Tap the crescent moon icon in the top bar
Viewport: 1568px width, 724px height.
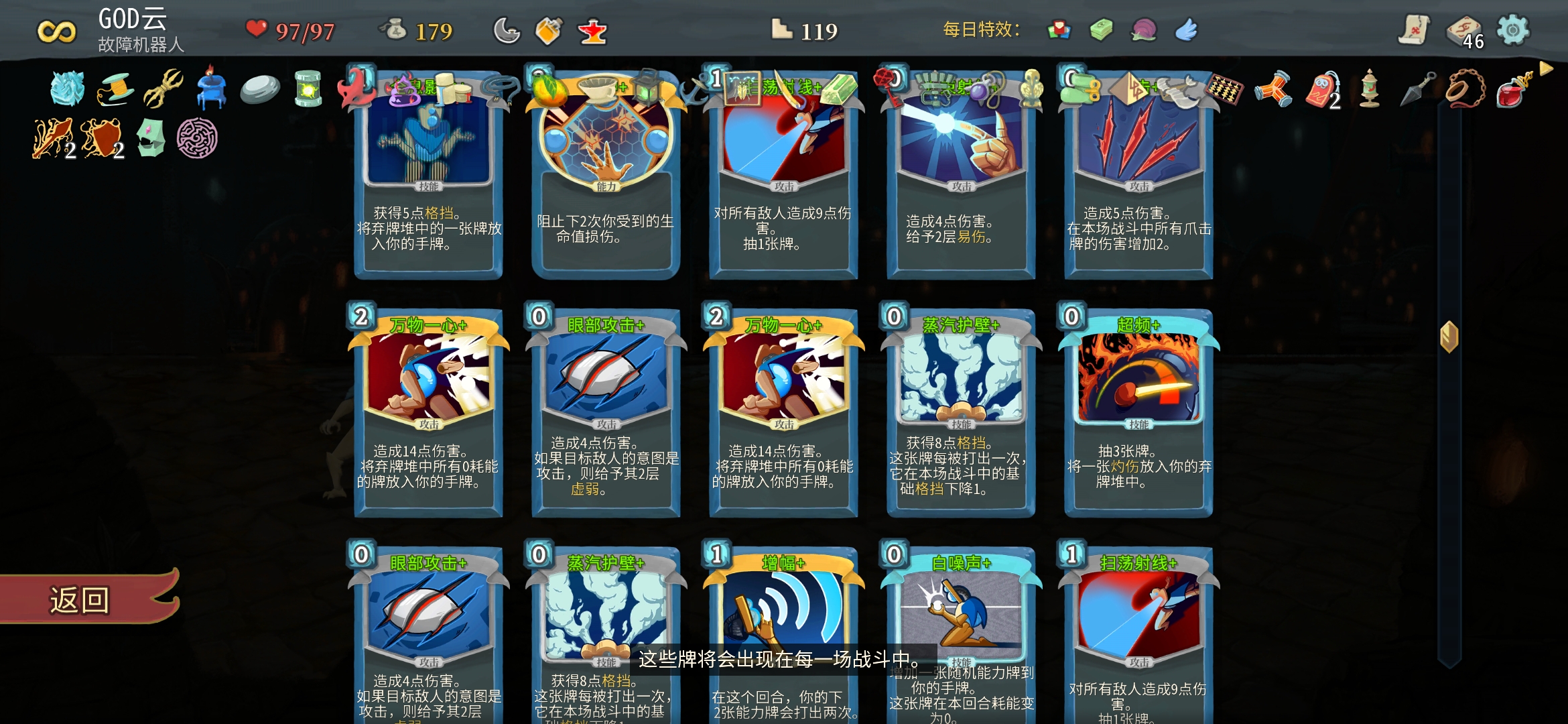507,31
